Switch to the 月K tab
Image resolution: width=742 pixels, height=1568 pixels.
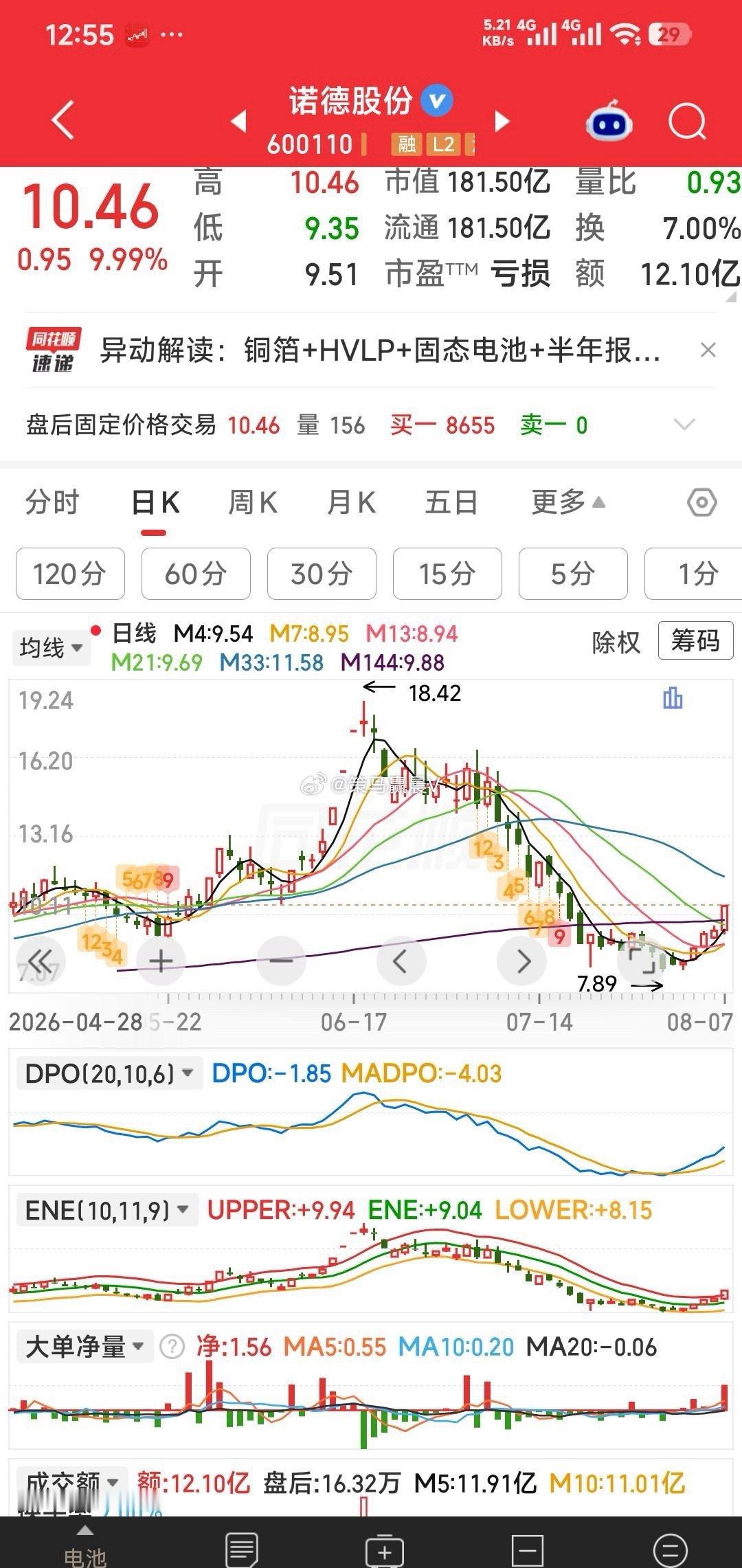pyautogui.click(x=351, y=502)
